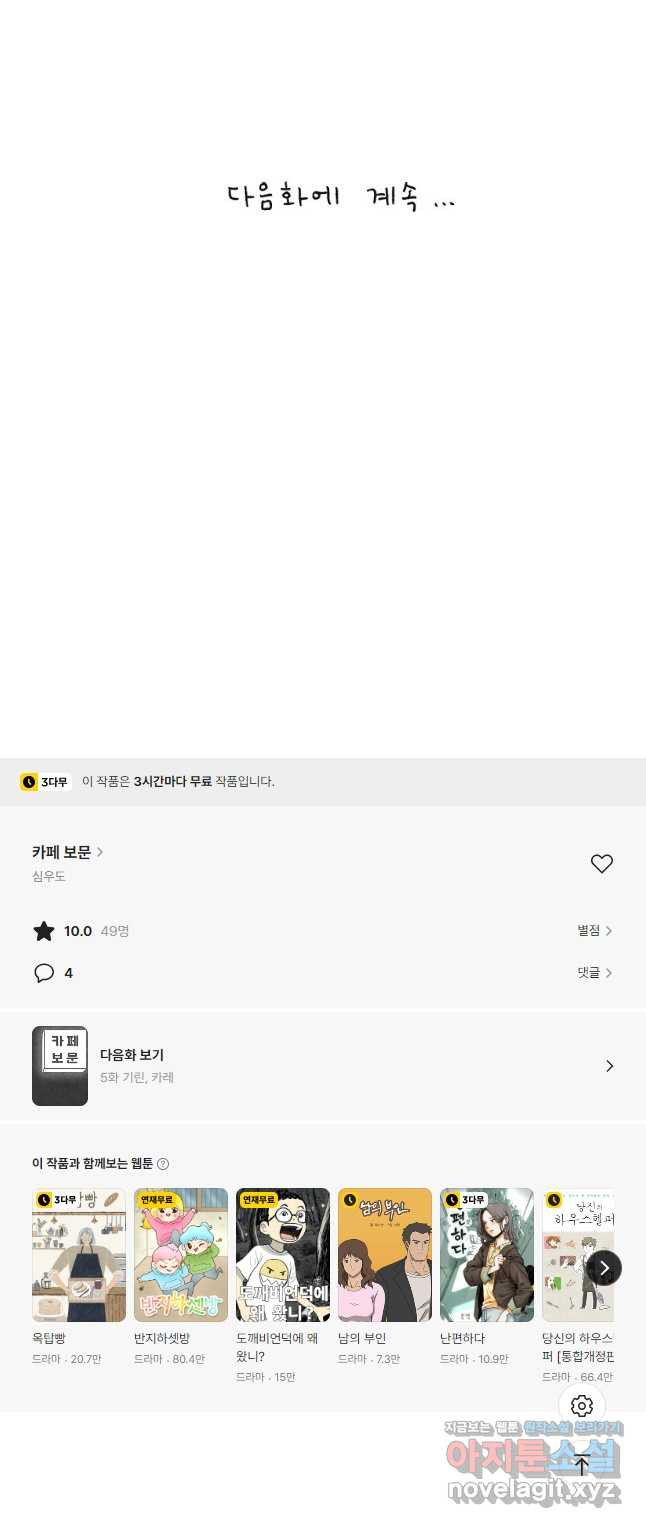Open the 도깨비언덕에 왜 왔니? webtoon

tap(283, 1255)
